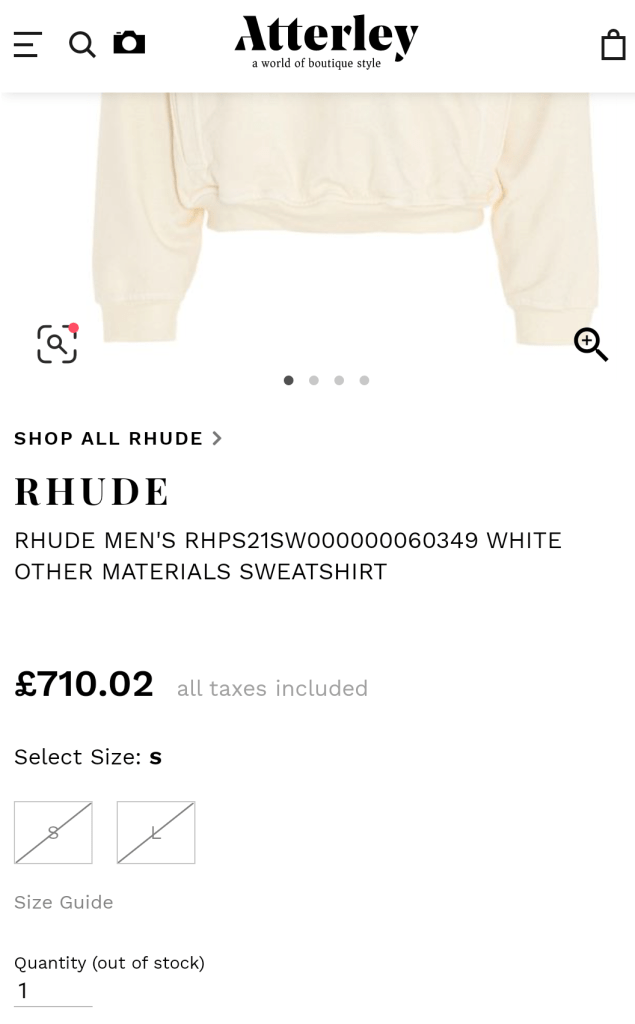Tap the camera search icon
The width and height of the screenshot is (635, 1024).
point(129,43)
